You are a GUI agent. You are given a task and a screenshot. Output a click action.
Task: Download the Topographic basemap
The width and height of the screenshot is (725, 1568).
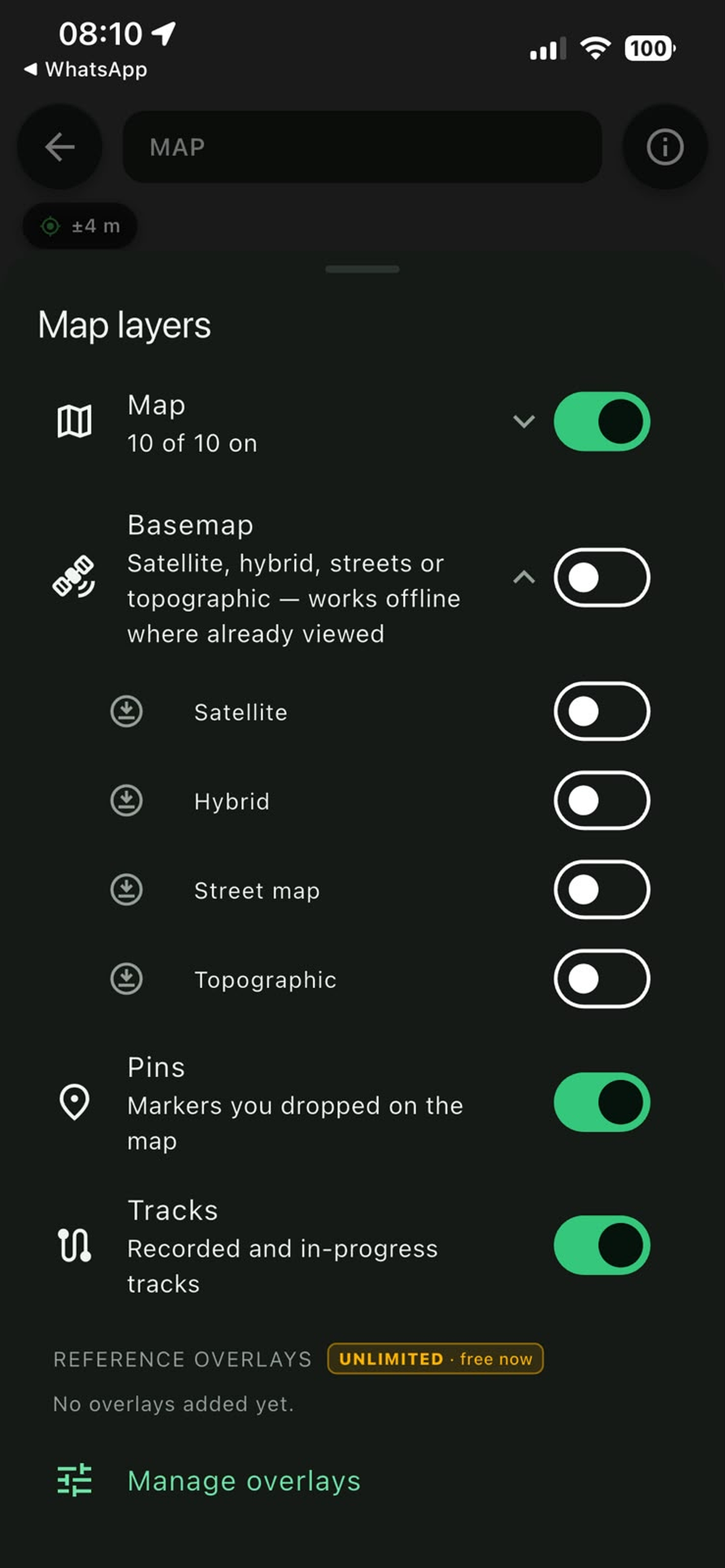coord(126,979)
